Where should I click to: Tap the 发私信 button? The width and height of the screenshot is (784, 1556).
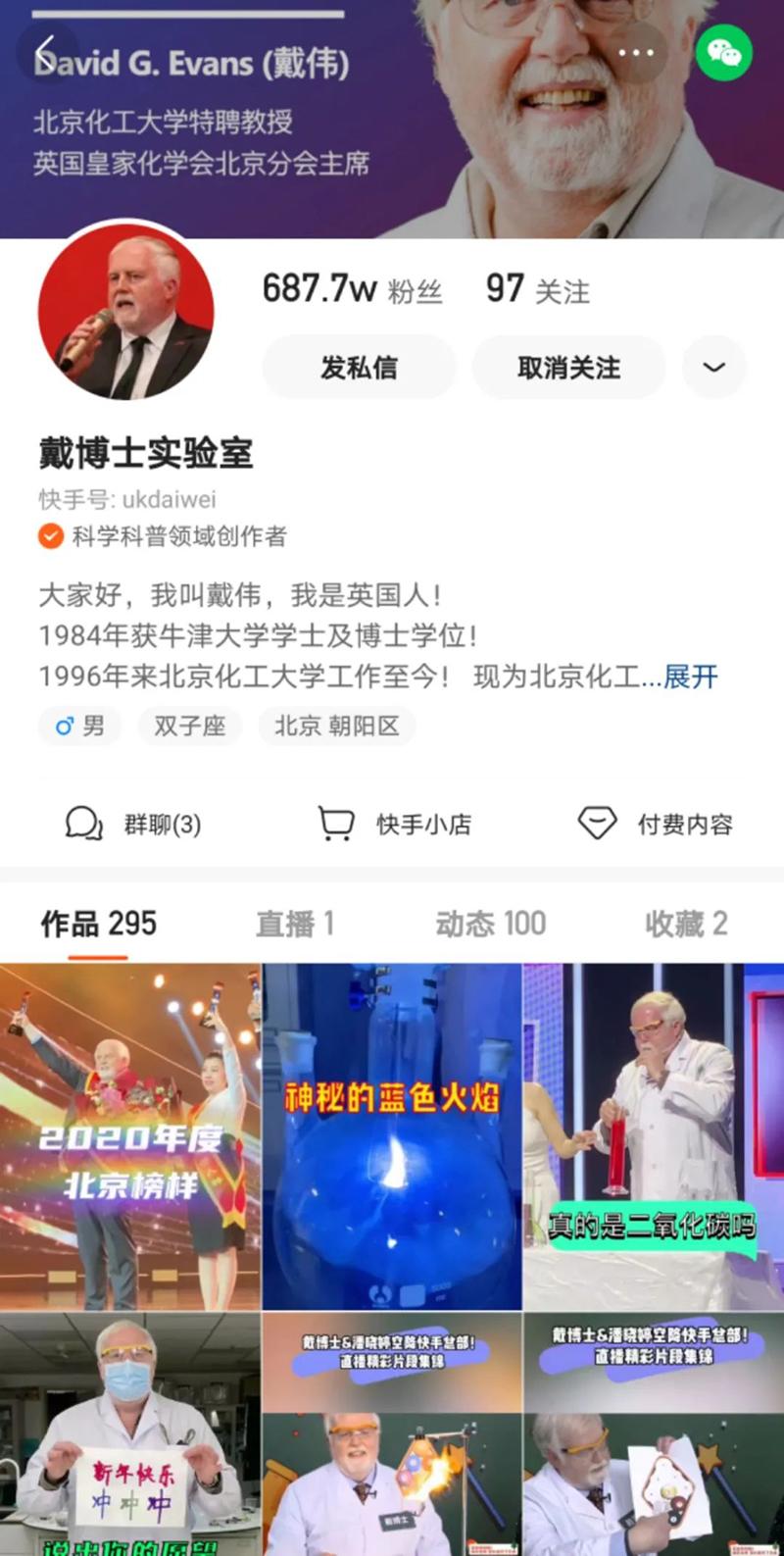coord(359,368)
